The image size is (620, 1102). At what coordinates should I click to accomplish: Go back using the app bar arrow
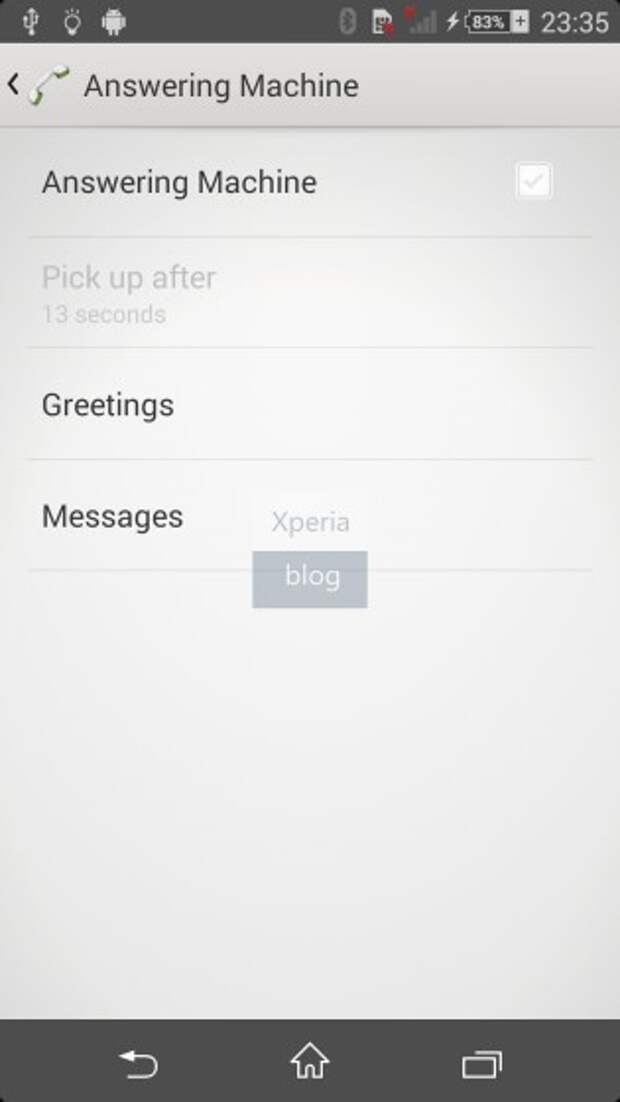pyautogui.click(x=13, y=86)
